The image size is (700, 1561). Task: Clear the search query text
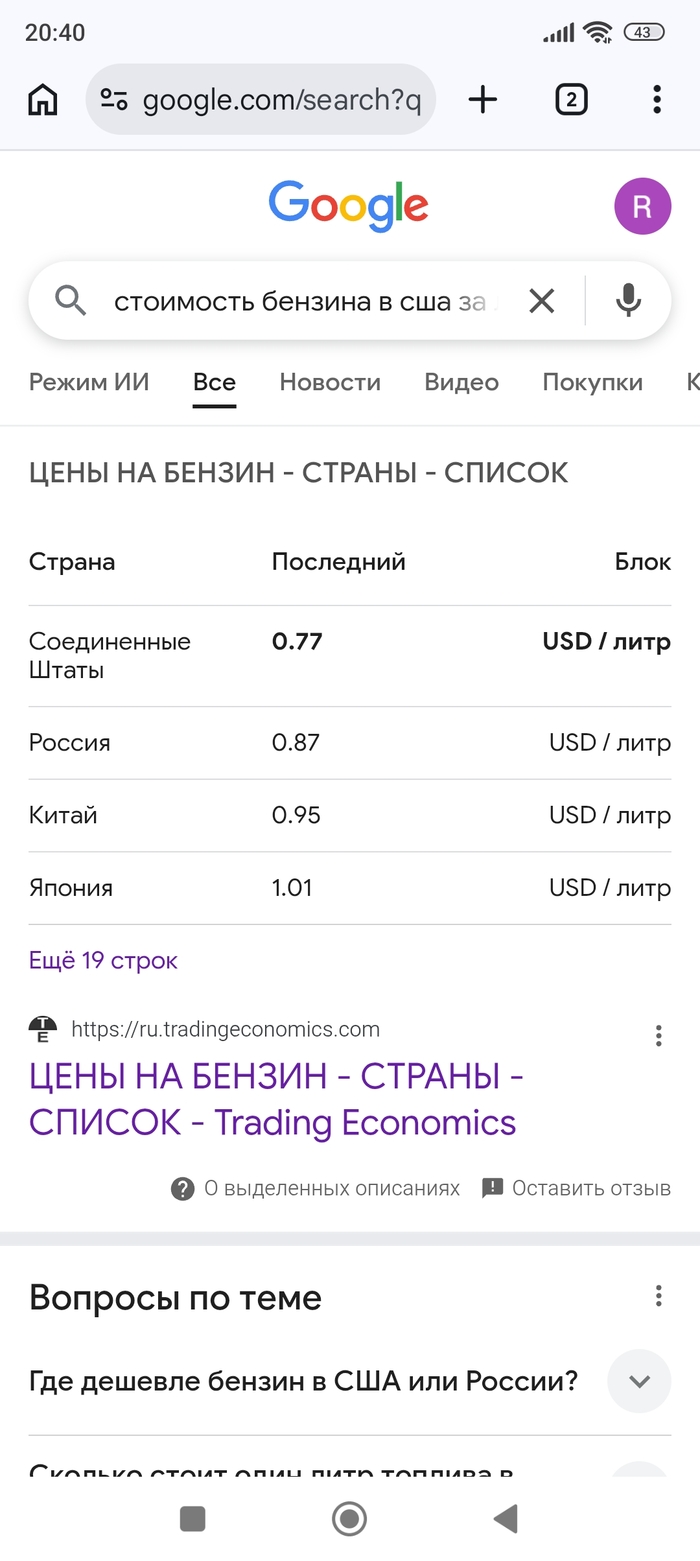(x=541, y=300)
